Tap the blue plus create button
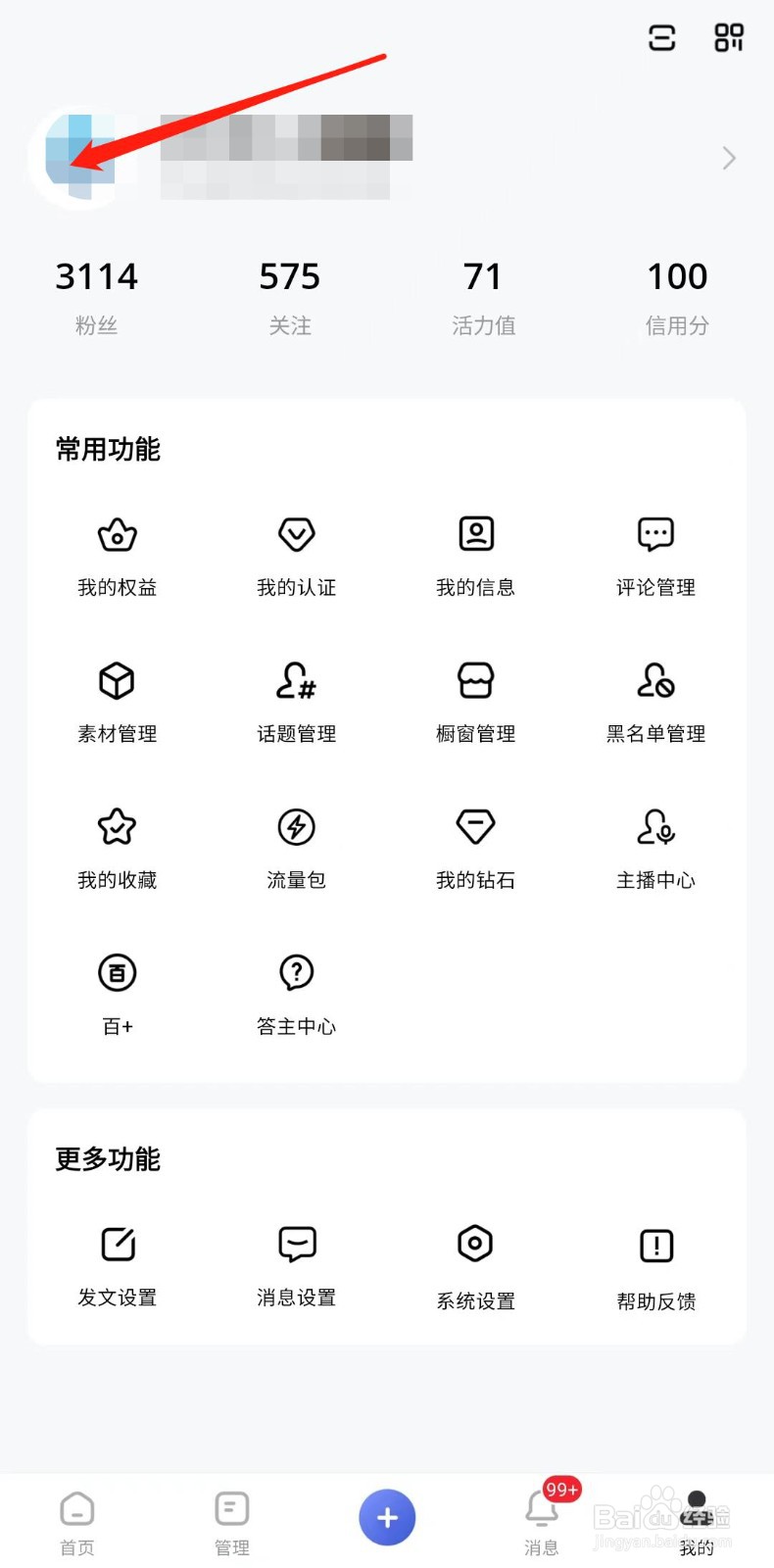This screenshot has height=1568, width=774. (387, 1518)
